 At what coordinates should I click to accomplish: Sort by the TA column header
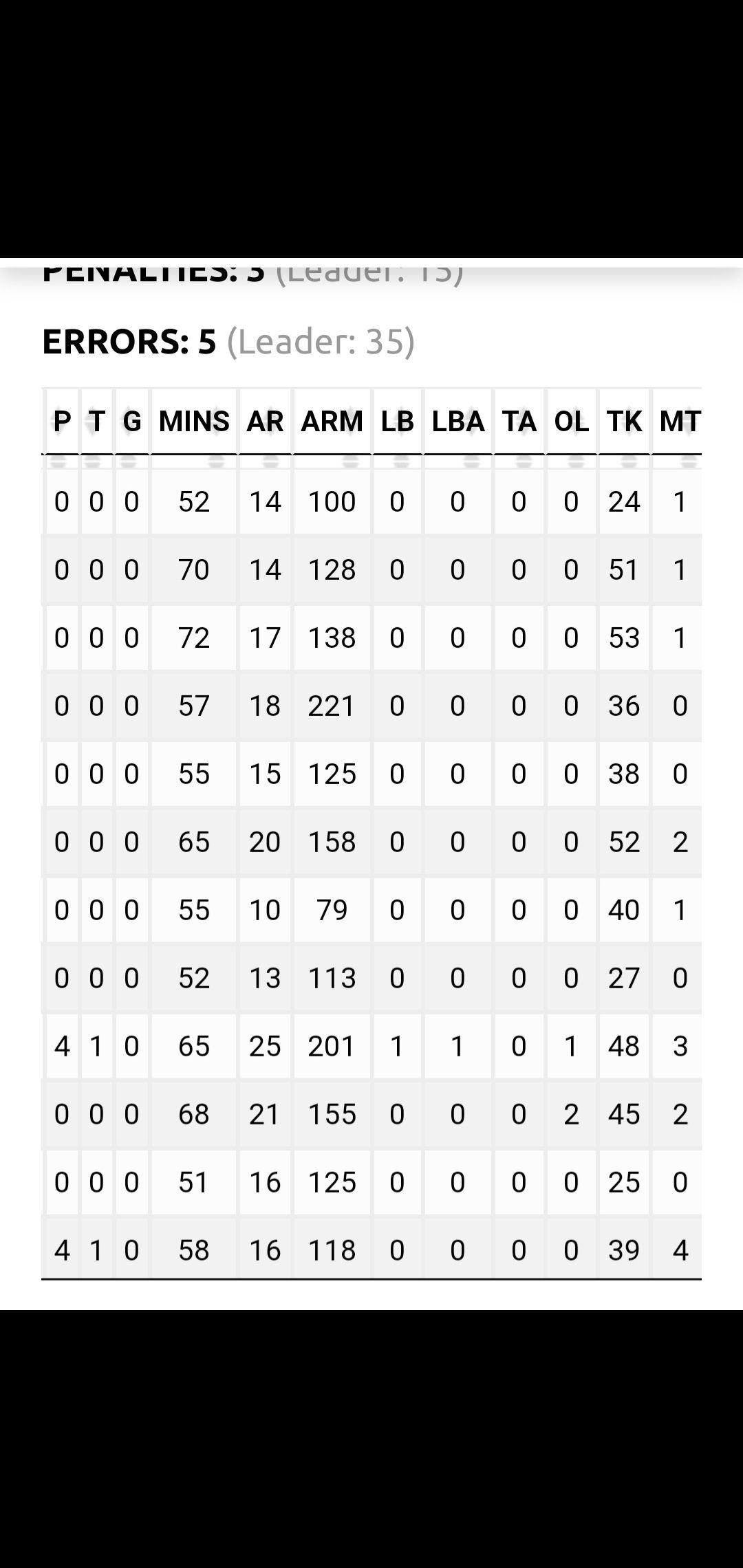(519, 421)
